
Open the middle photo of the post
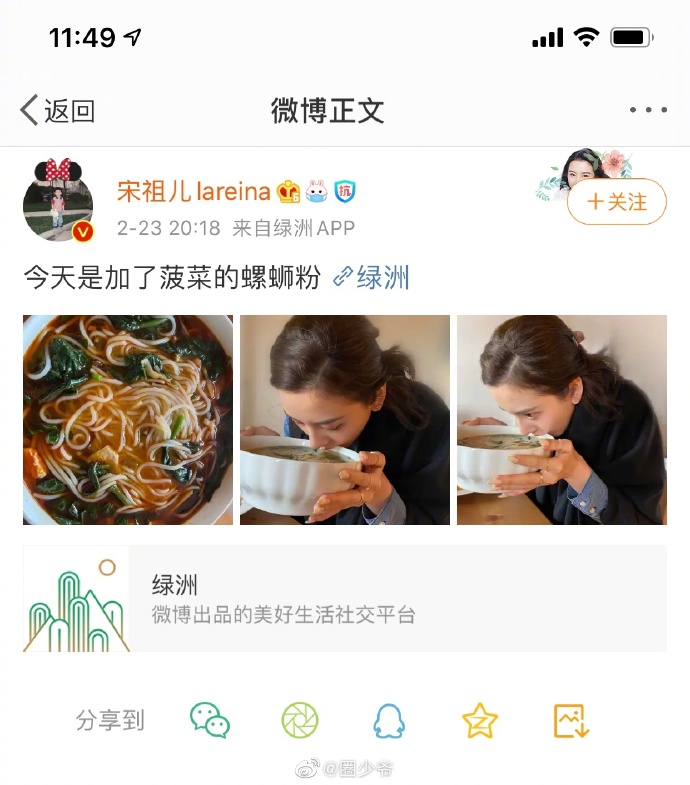point(345,420)
